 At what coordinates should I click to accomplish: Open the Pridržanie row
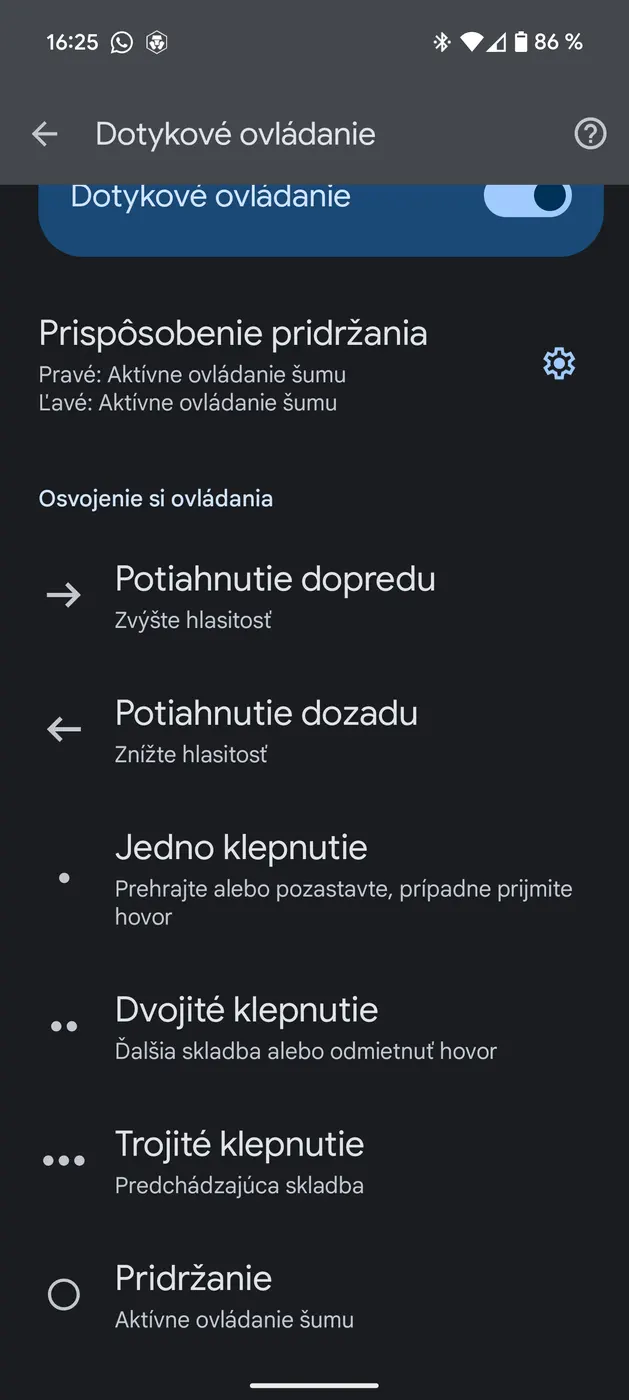(x=234, y=1295)
